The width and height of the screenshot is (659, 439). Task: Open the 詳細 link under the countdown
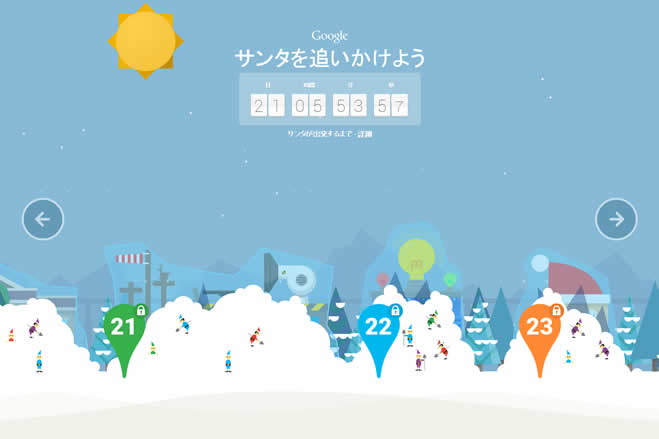[x=365, y=134]
